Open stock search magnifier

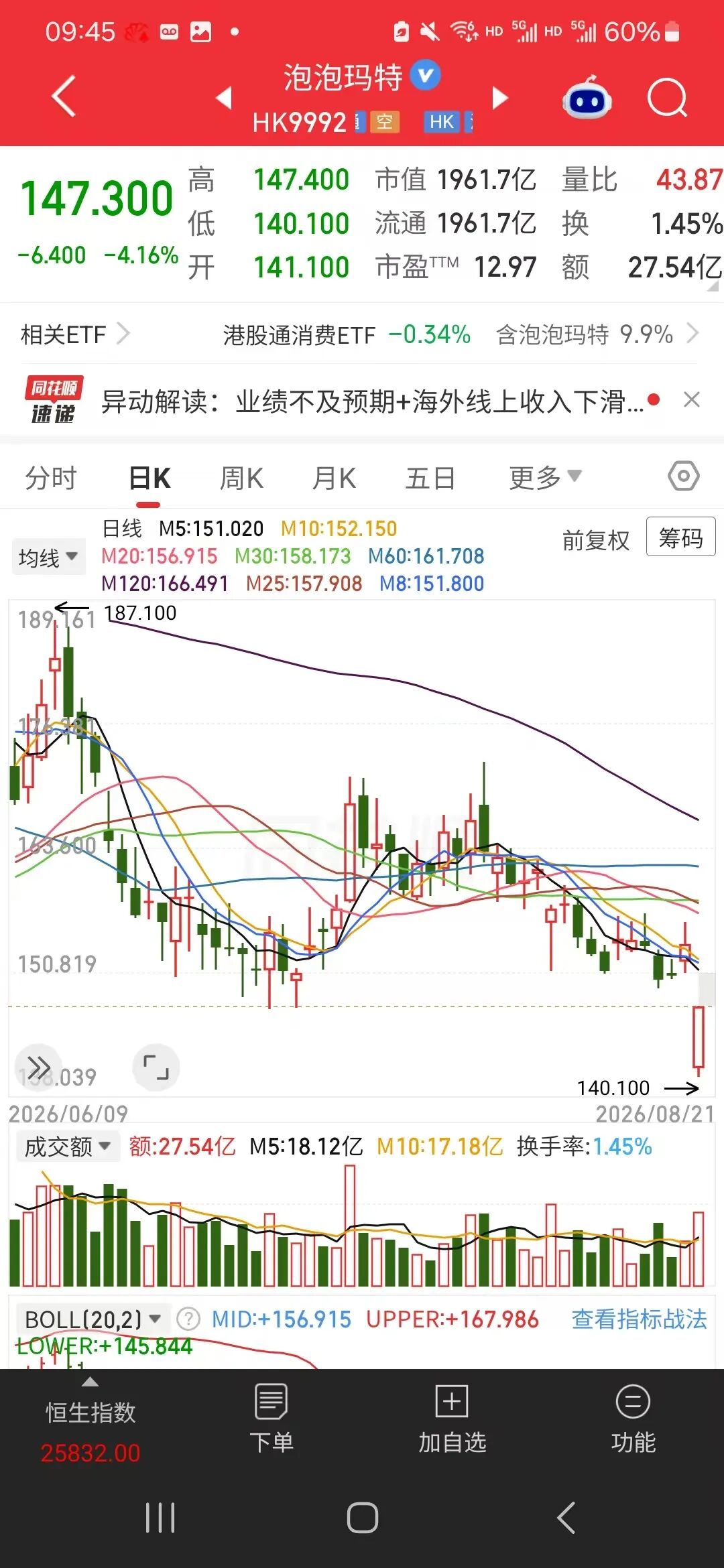[x=667, y=98]
